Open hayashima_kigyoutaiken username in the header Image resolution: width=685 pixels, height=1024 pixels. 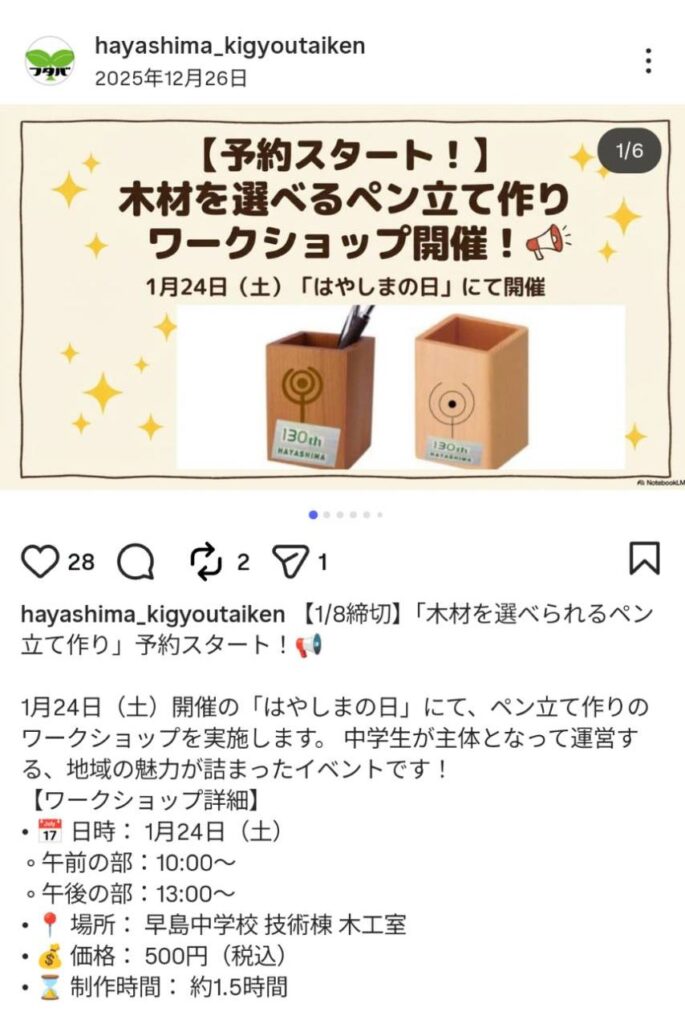pos(229,45)
